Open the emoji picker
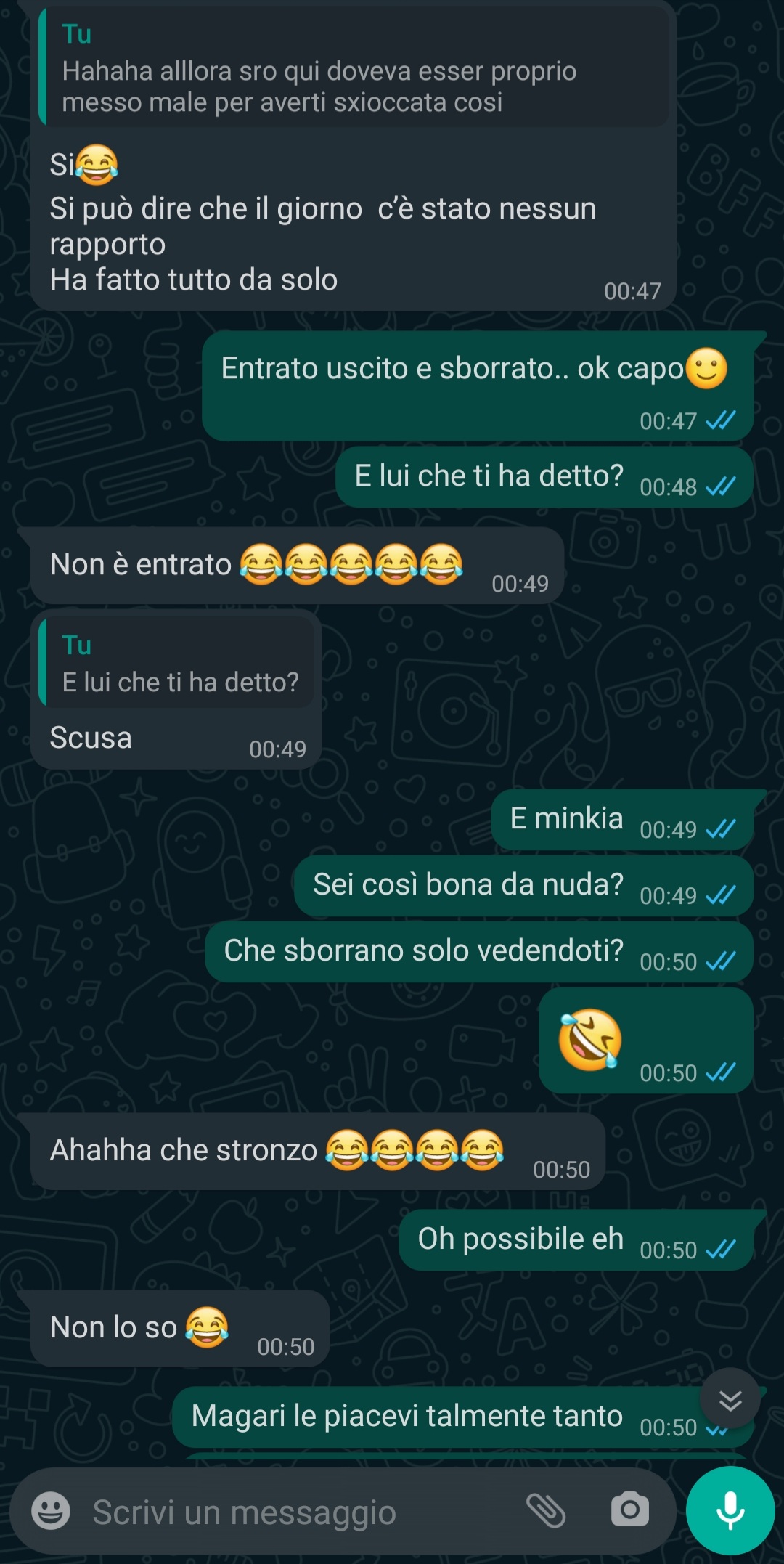 [x=51, y=1512]
